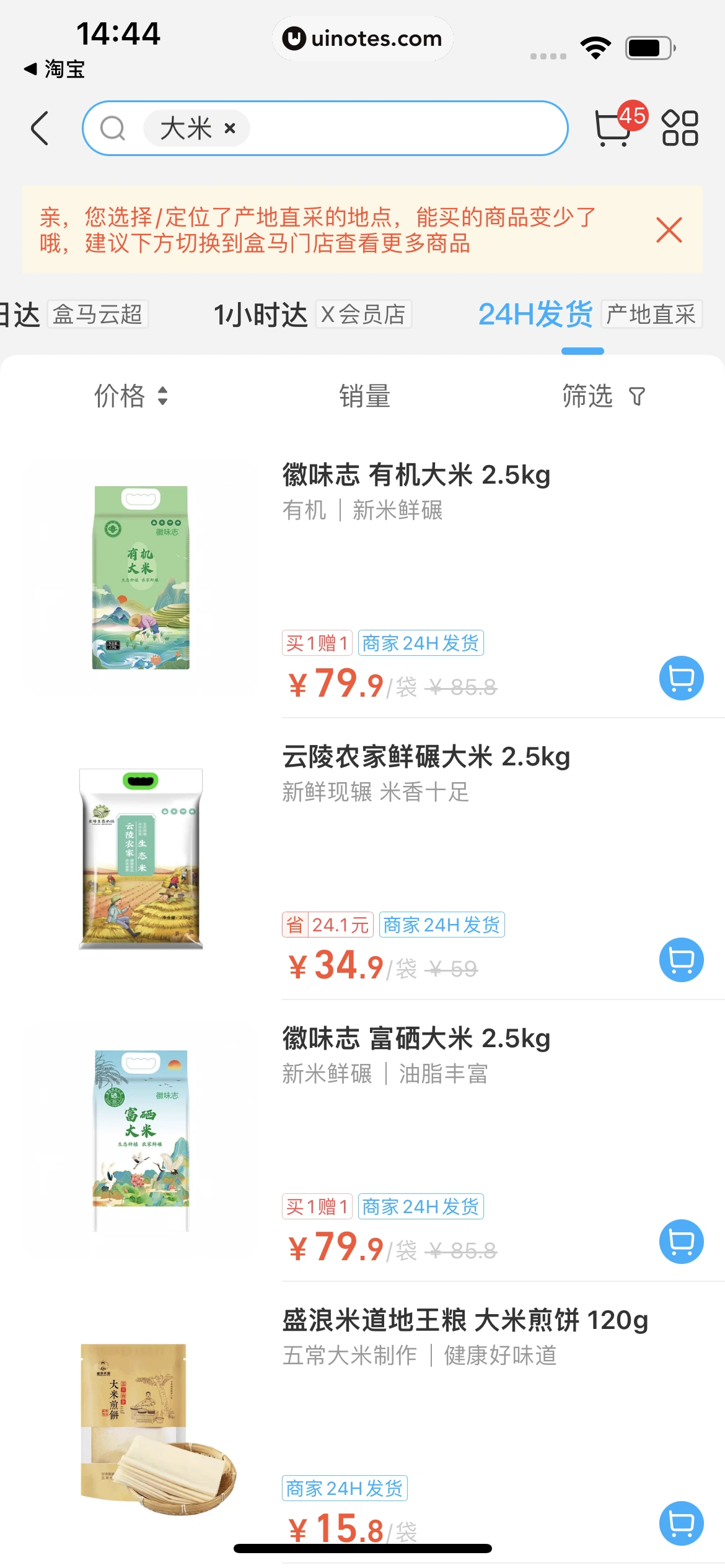Add 云陵农家鲜碾大米 to cart
Image resolution: width=725 pixels, height=1568 pixels.
[x=681, y=960]
